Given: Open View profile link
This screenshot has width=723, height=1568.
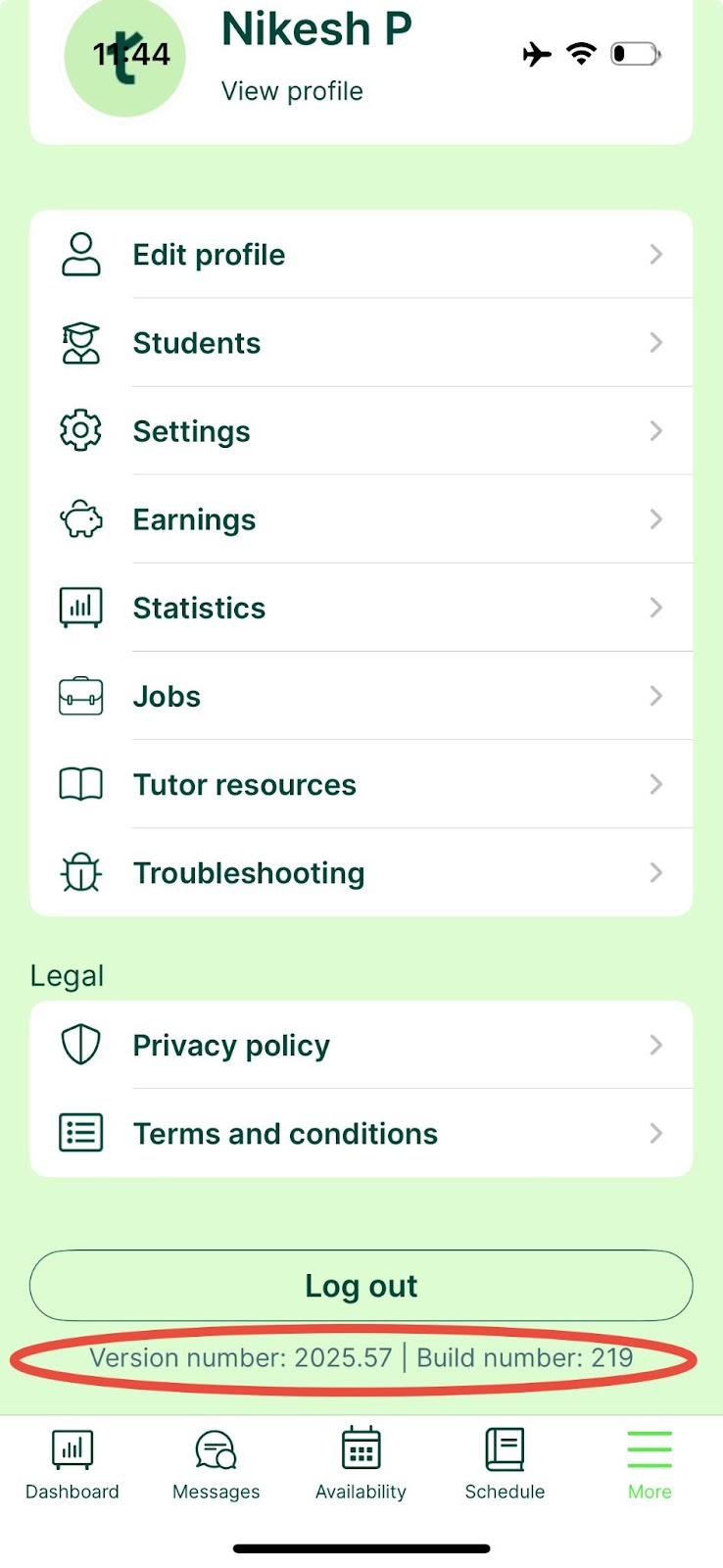Looking at the screenshot, I should (x=291, y=91).
